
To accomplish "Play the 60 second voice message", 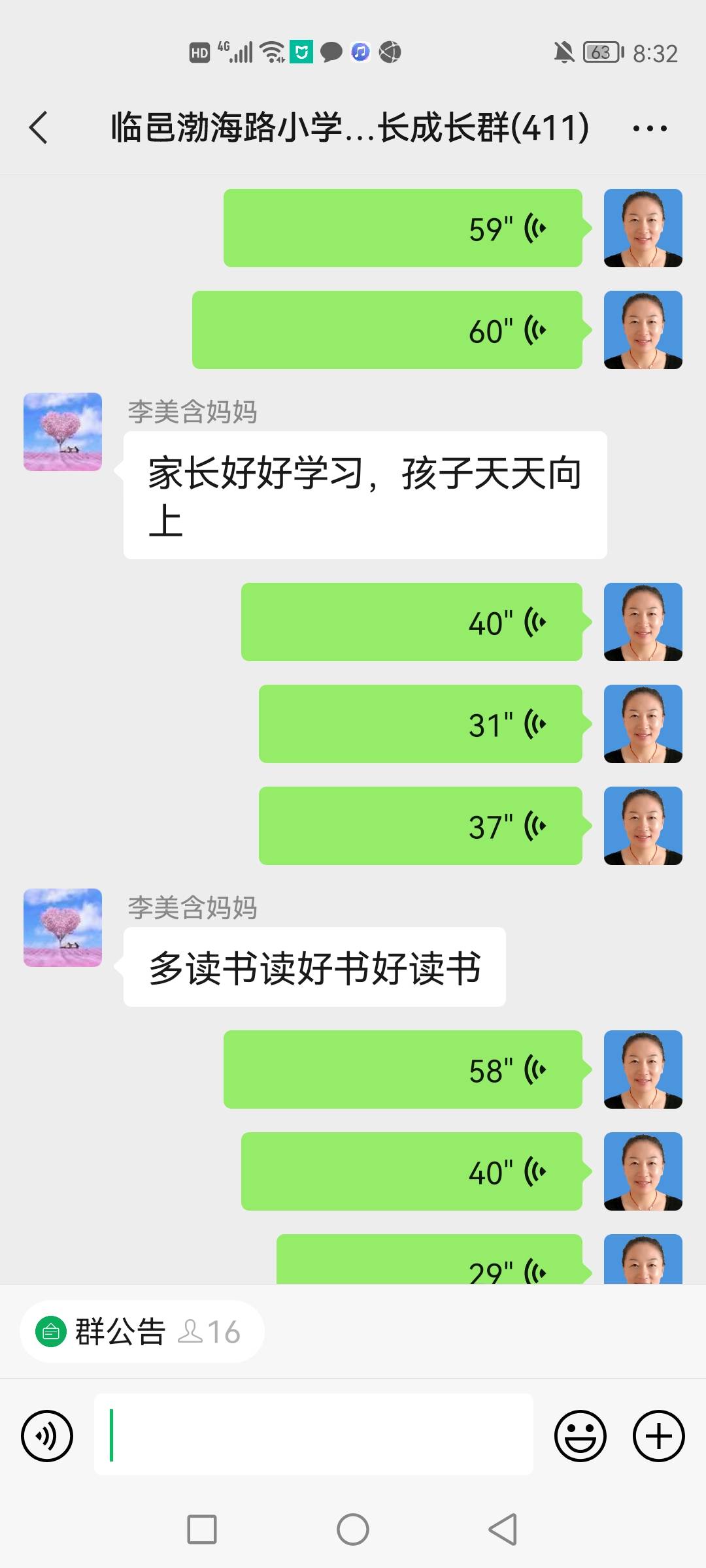I will [387, 330].
